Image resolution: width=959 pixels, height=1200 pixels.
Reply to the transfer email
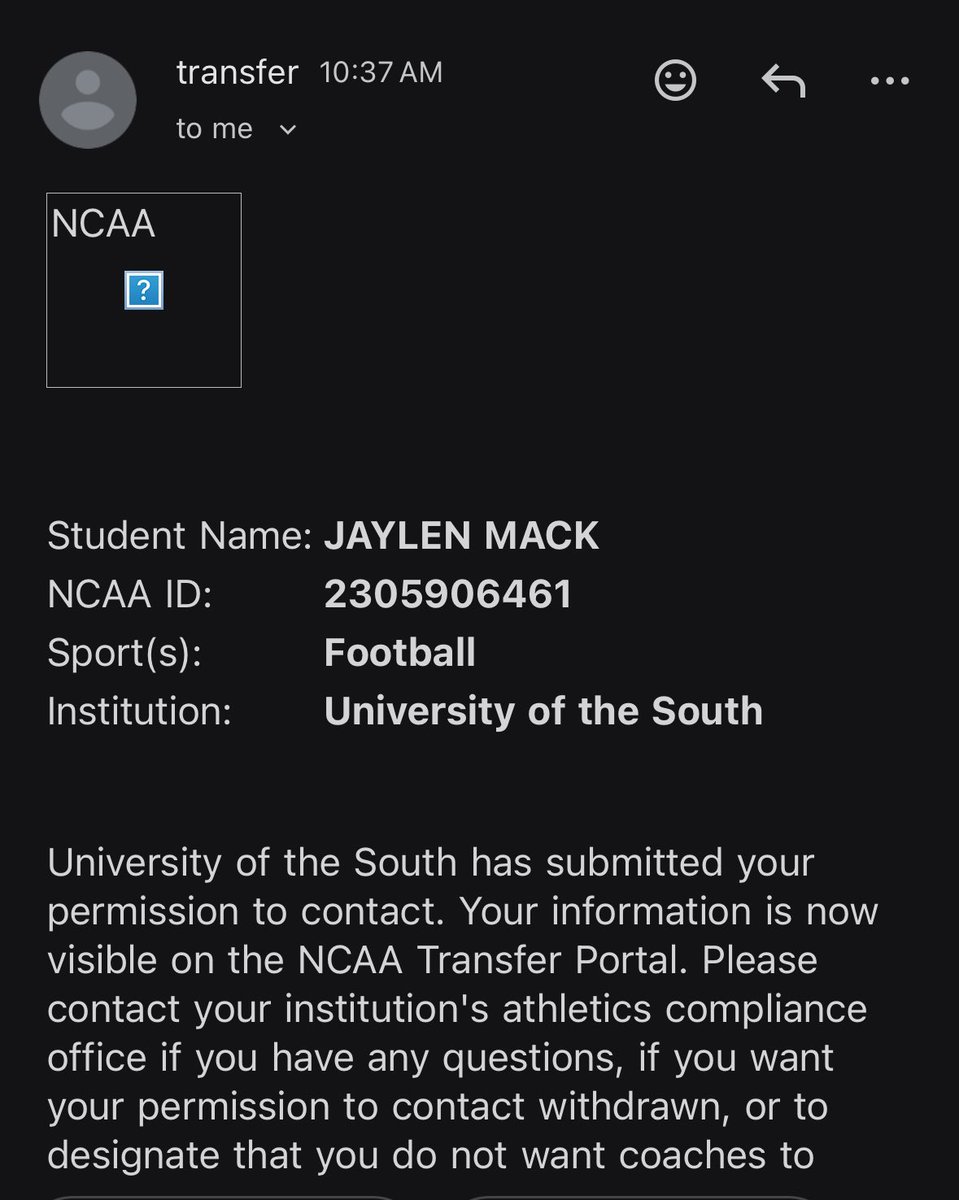(x=783, y=81)
